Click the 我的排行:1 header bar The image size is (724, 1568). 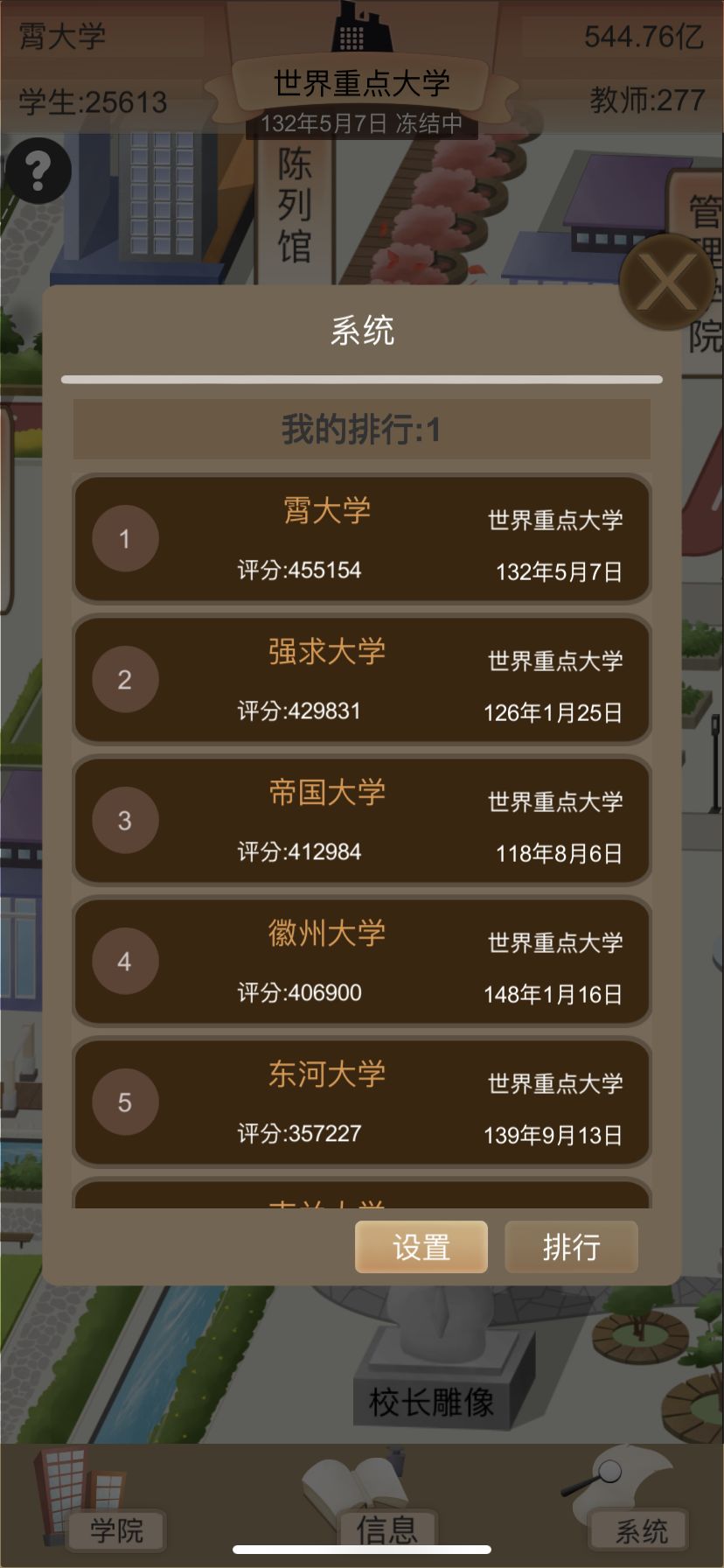click(361, 429)
